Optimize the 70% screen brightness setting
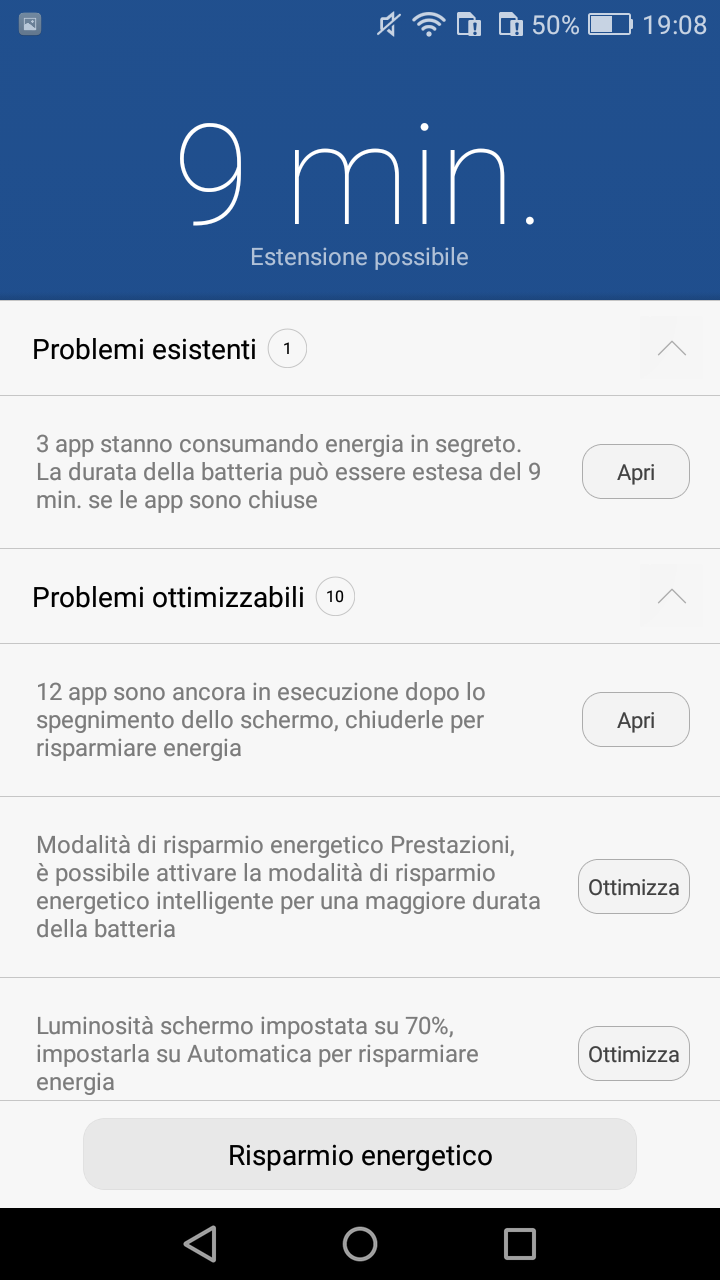 point(634,1054)
